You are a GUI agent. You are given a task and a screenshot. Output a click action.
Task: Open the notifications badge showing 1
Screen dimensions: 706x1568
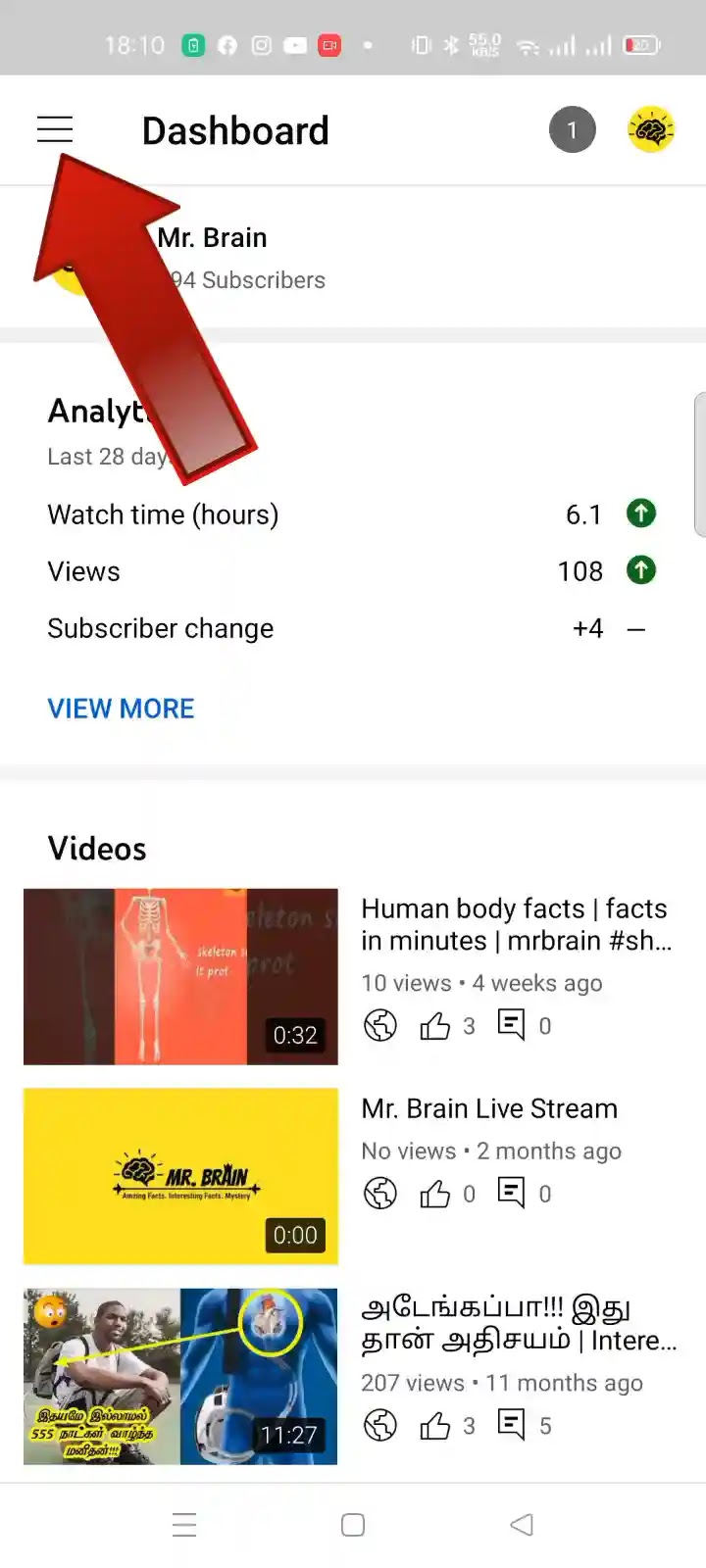[x=573, y=129]
